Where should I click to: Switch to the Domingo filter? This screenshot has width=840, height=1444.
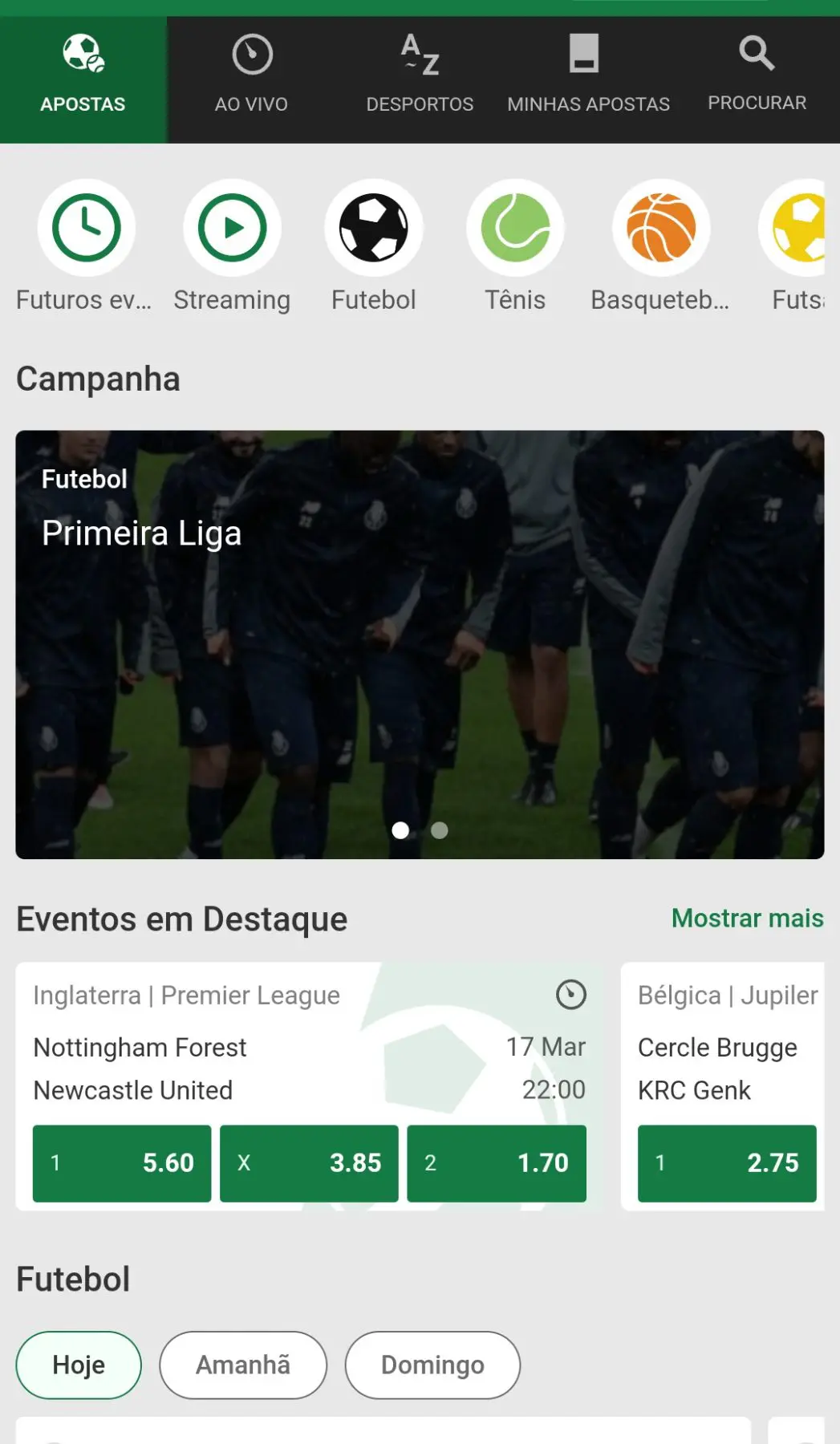coord(432,1365)
